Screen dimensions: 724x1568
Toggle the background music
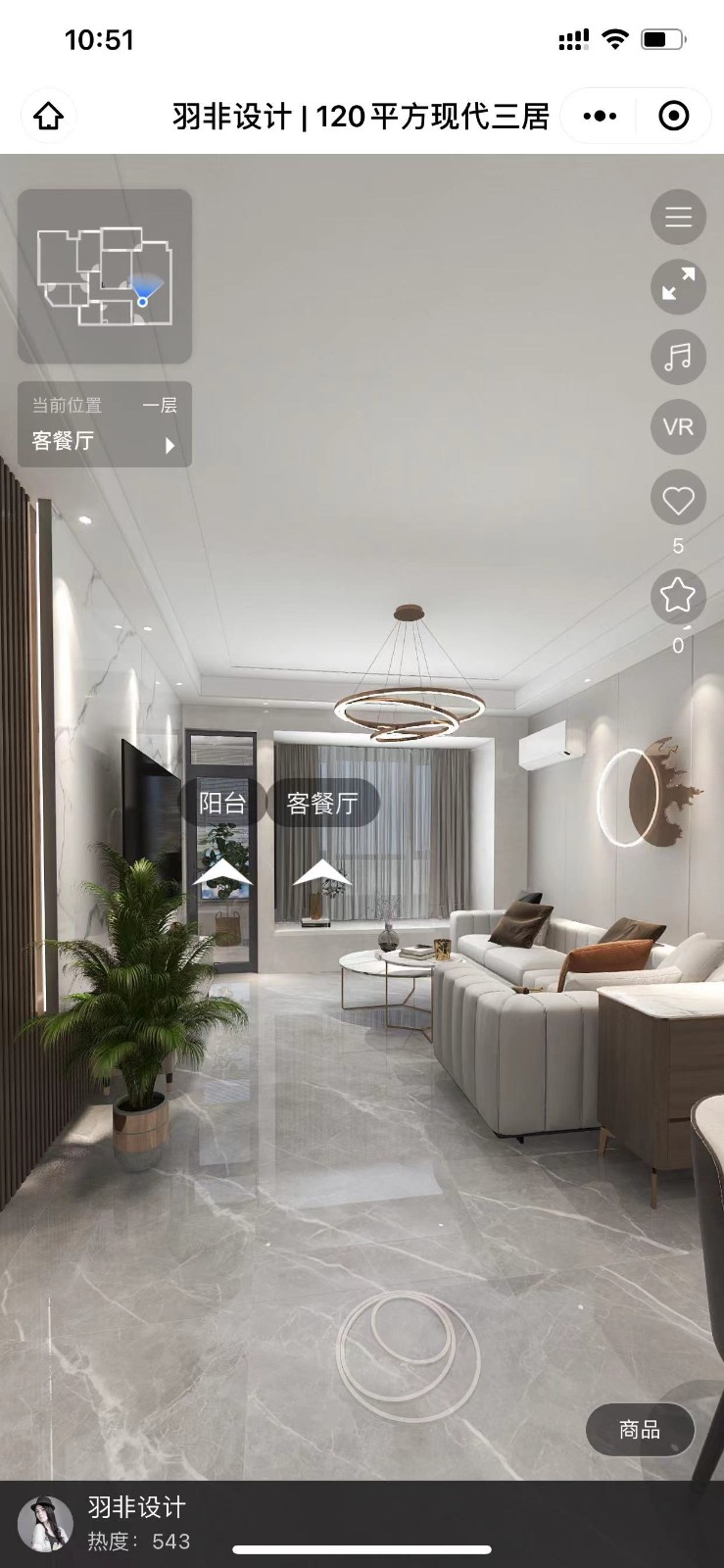[678, 356]
